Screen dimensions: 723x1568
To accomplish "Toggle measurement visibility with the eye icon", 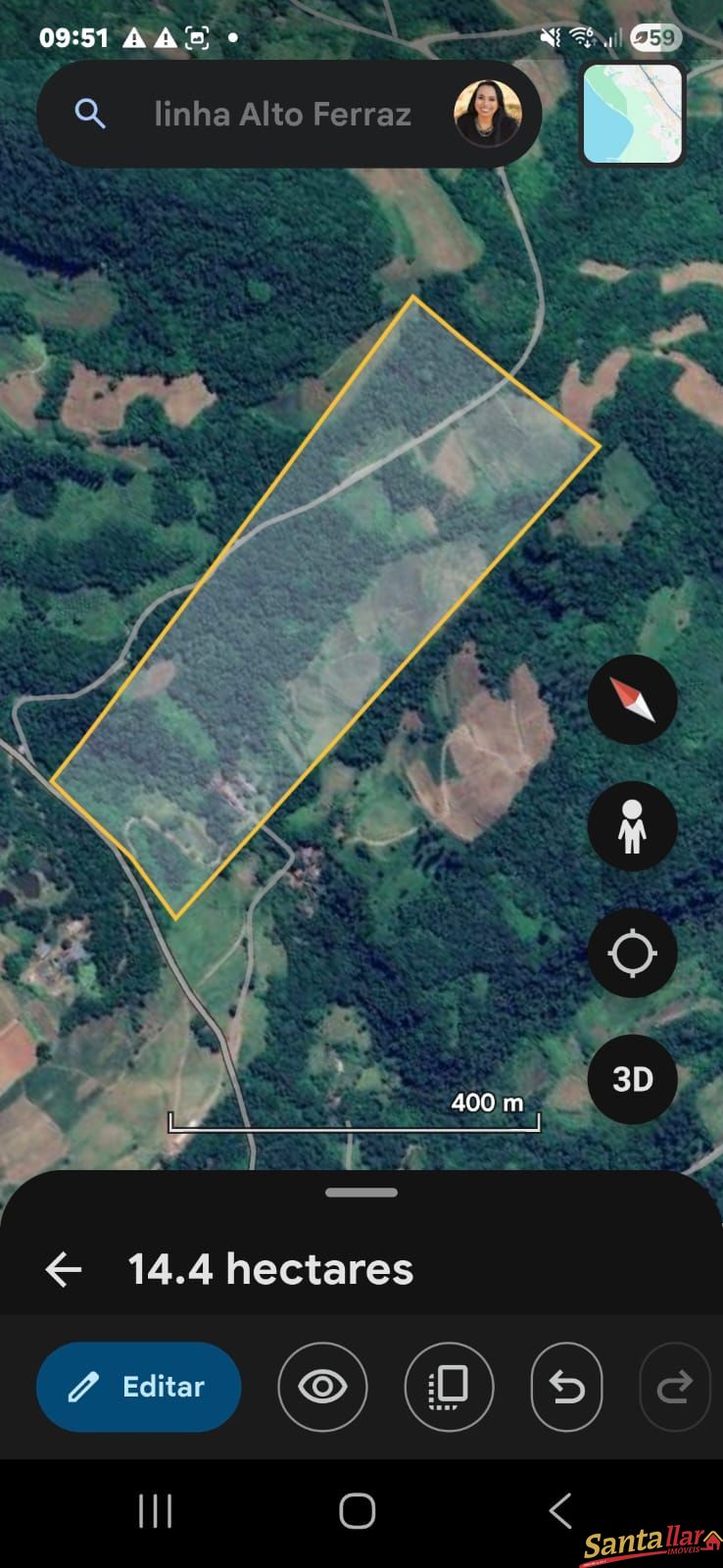I will (321, 1387).
